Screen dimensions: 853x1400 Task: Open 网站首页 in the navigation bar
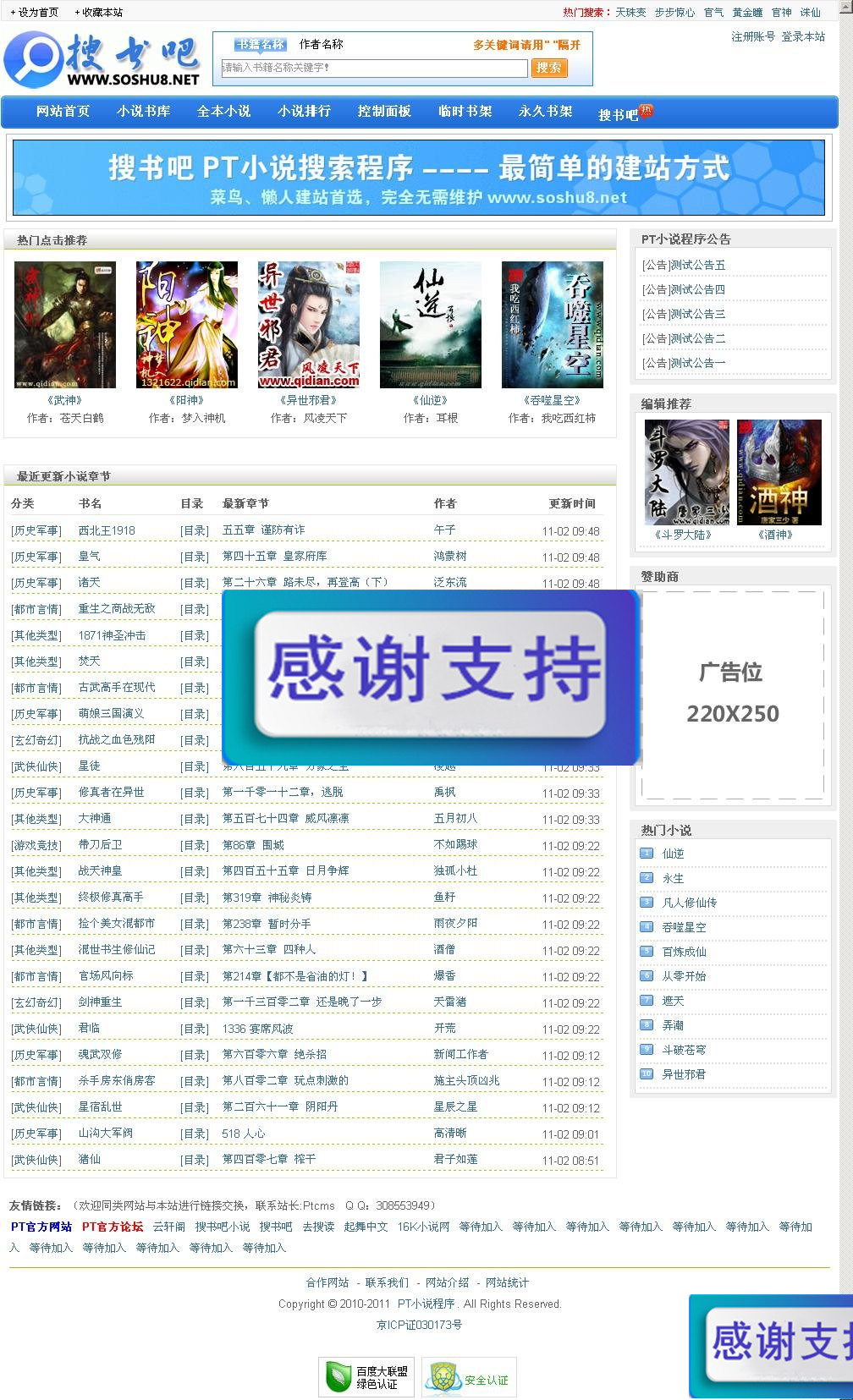coord(63,112)
